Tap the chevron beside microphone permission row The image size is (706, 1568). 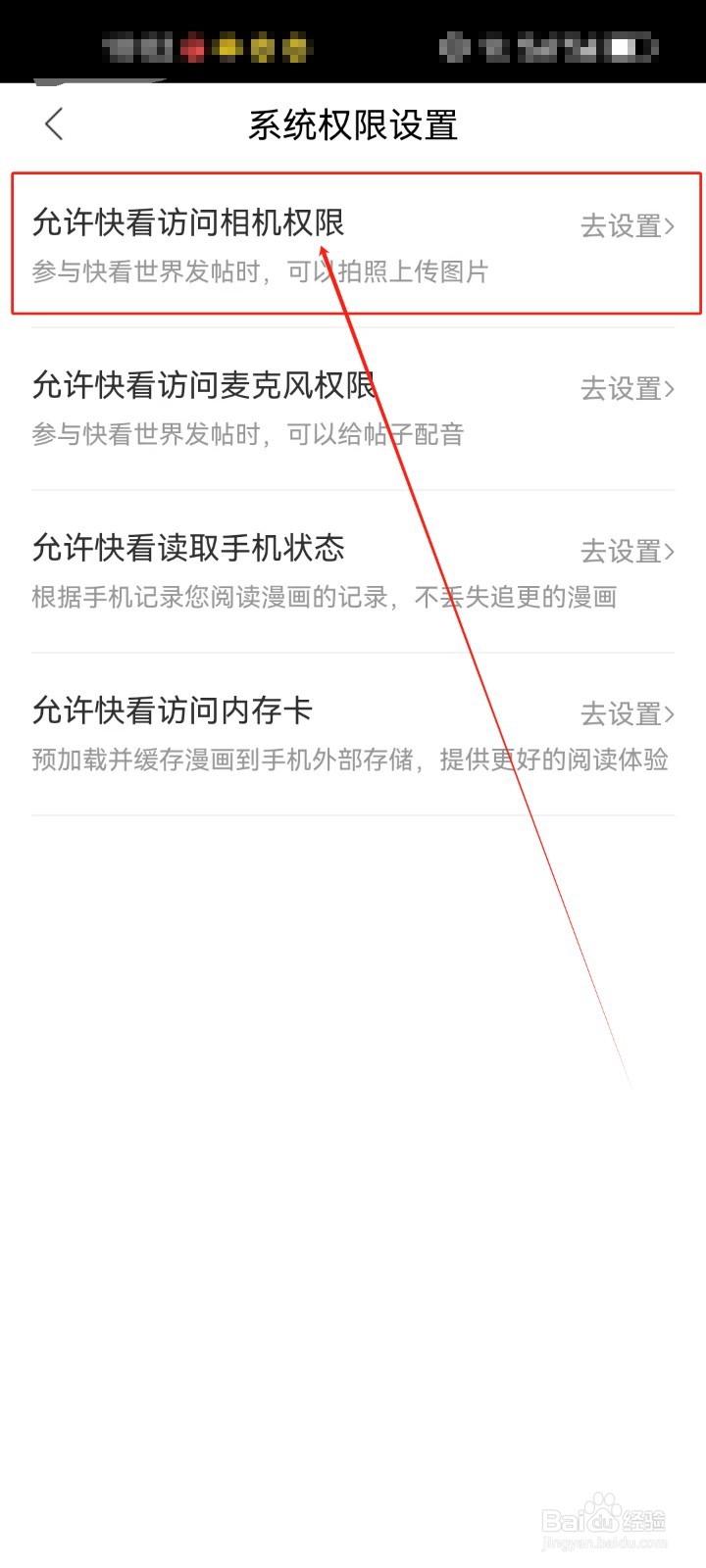pos(671,389)
